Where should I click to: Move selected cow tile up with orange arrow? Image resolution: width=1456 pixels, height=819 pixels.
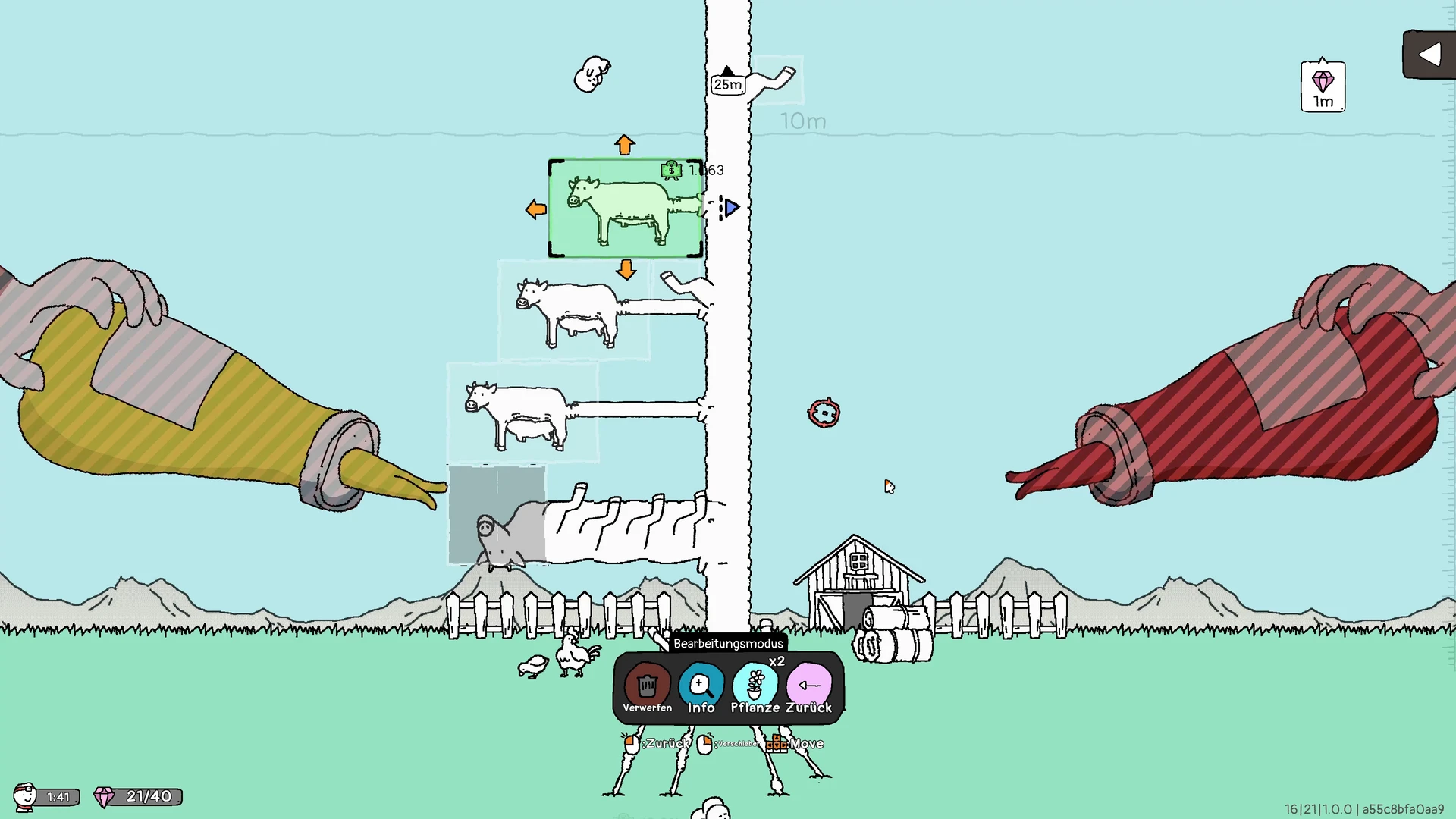pyautogui.click(x=625, y=144)
